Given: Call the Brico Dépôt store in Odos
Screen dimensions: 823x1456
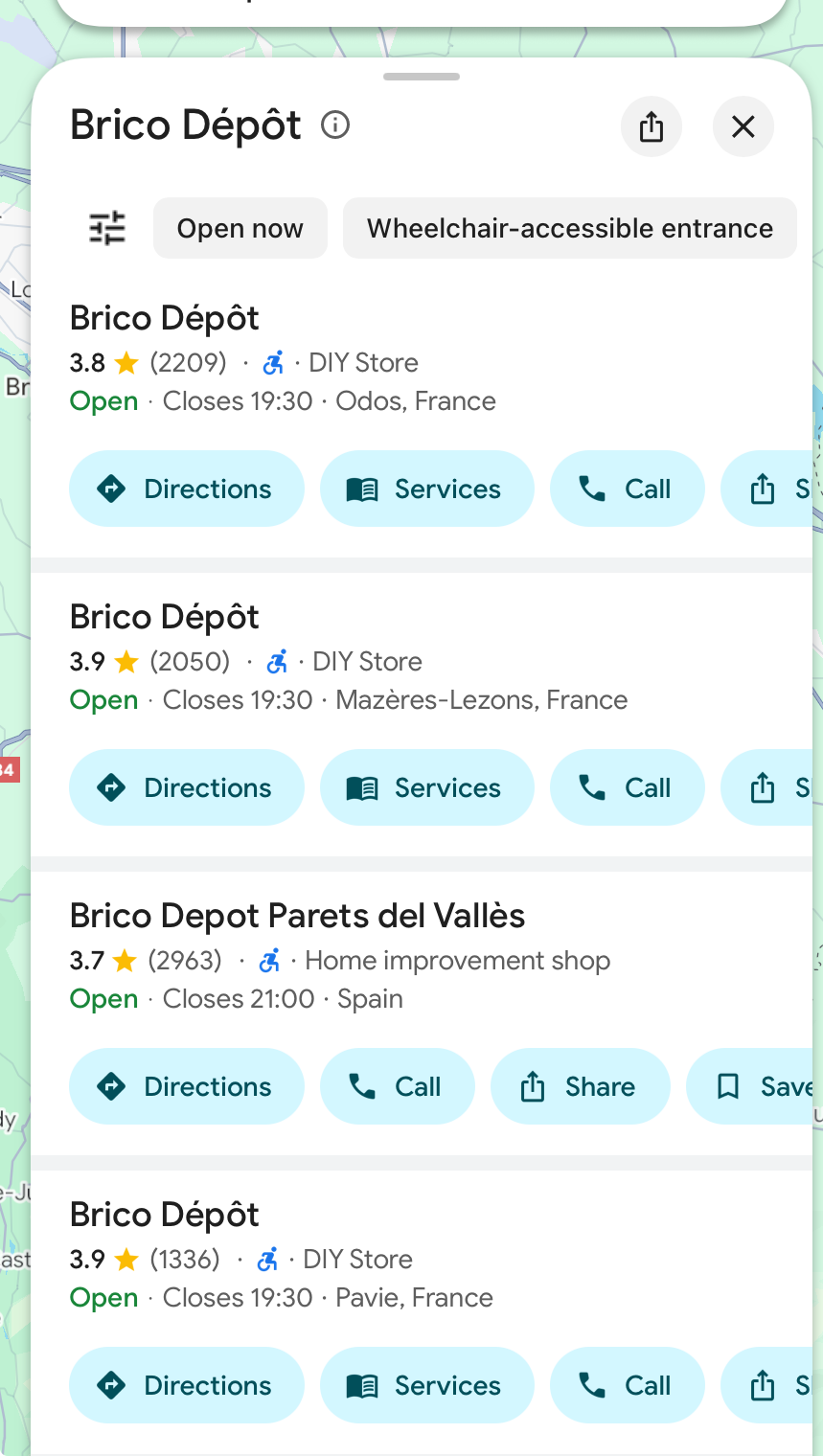Looking at the screenshot, I should coord(627,489).
